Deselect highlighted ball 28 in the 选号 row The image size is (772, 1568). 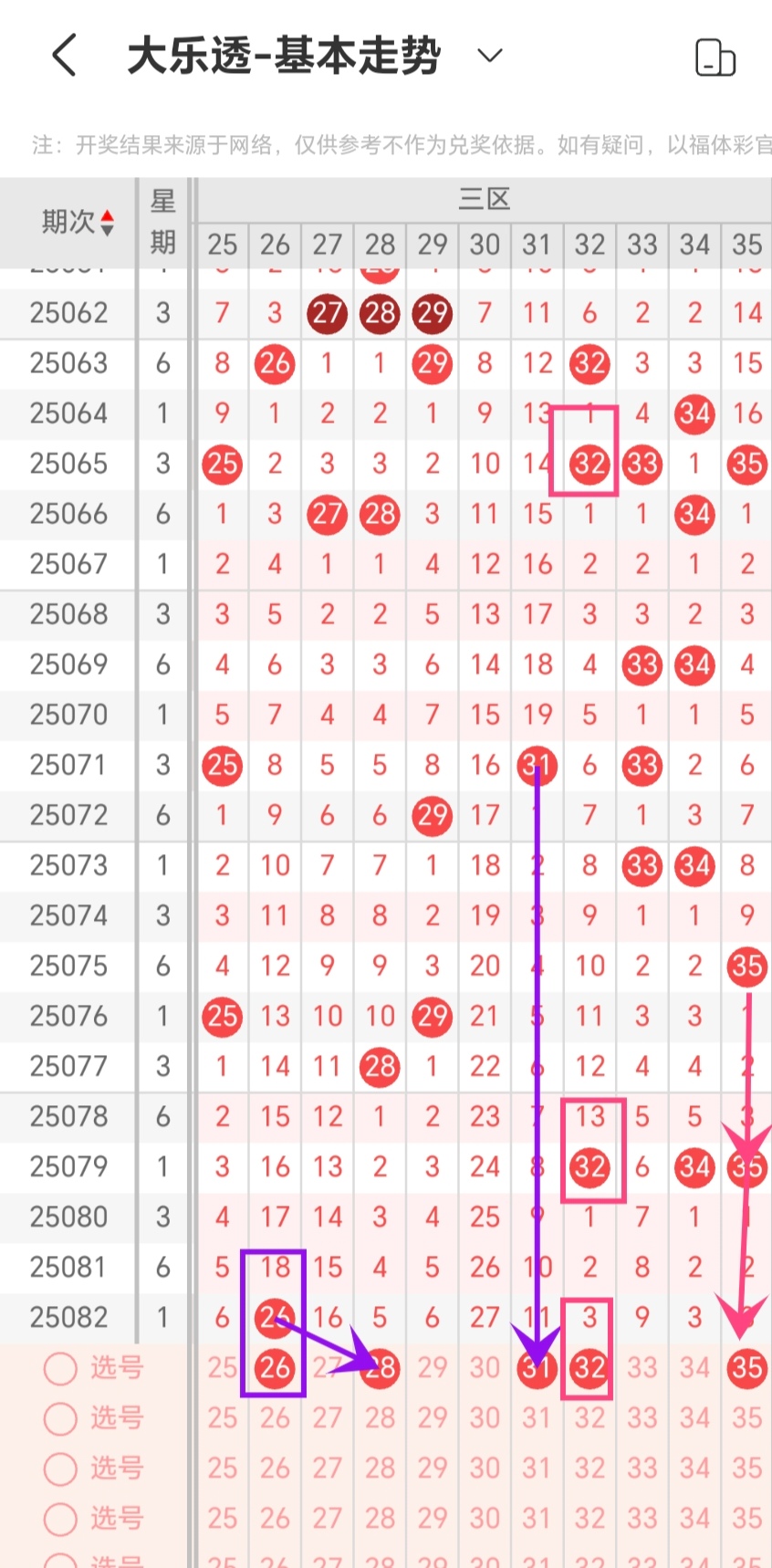(381, 1368)
